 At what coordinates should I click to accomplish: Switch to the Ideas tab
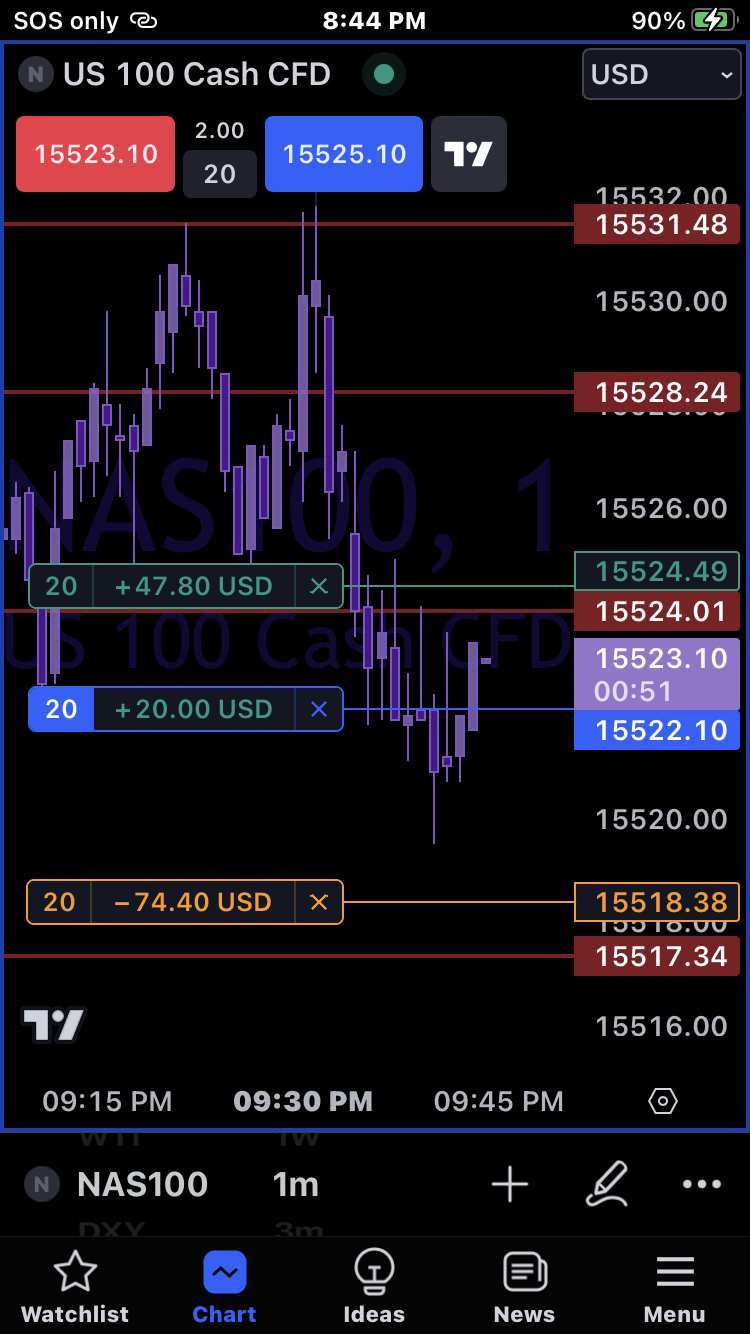coord(374,1287)
